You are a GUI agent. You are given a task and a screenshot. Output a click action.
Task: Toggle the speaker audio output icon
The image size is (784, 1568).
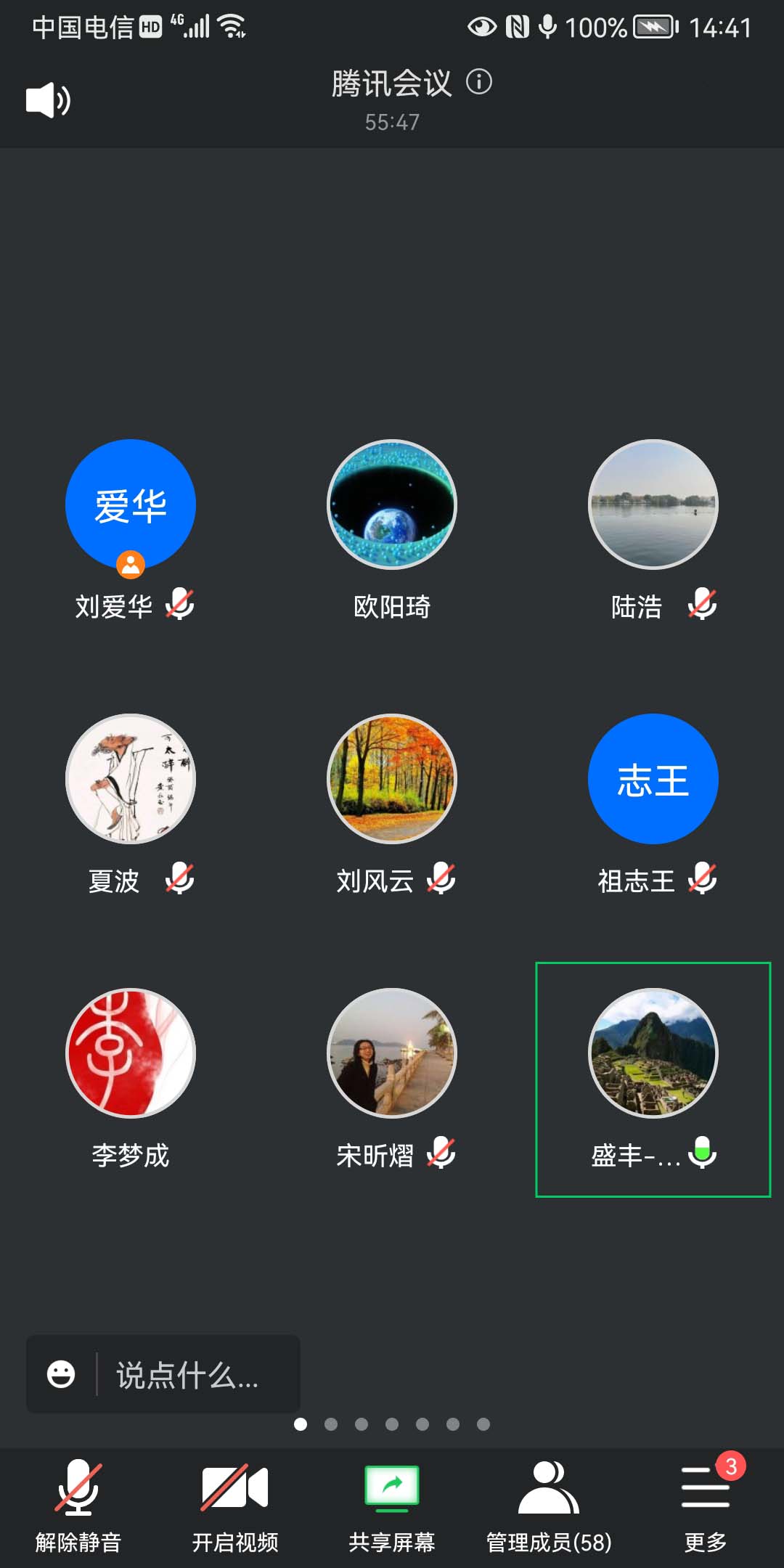48,100
